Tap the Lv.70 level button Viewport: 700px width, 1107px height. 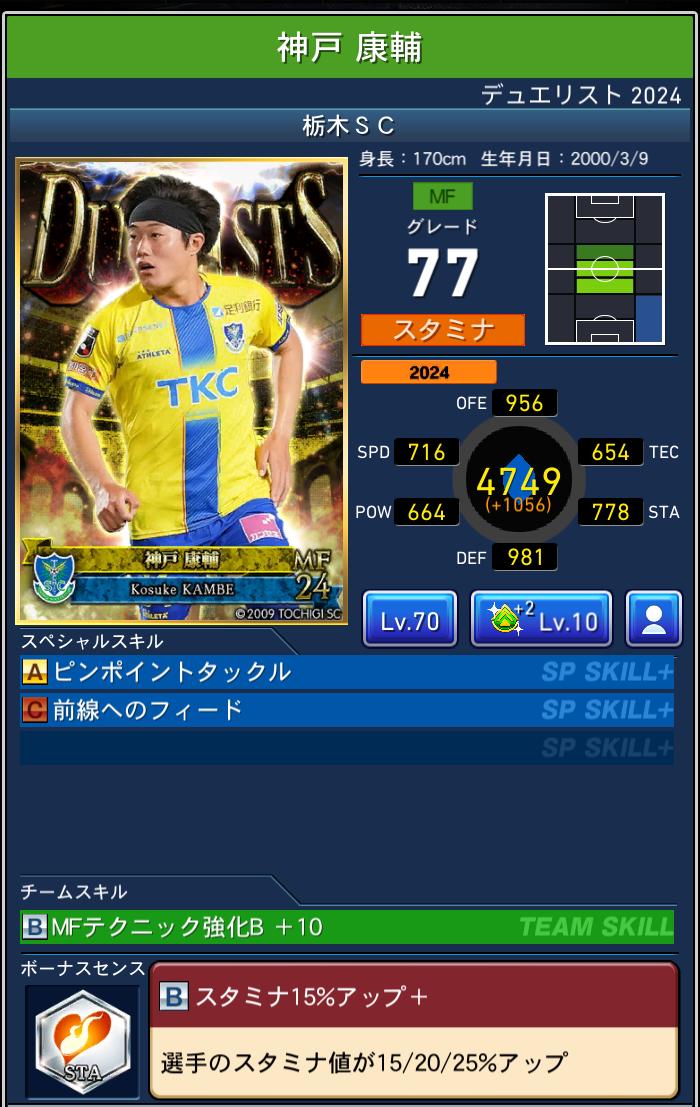410,620
